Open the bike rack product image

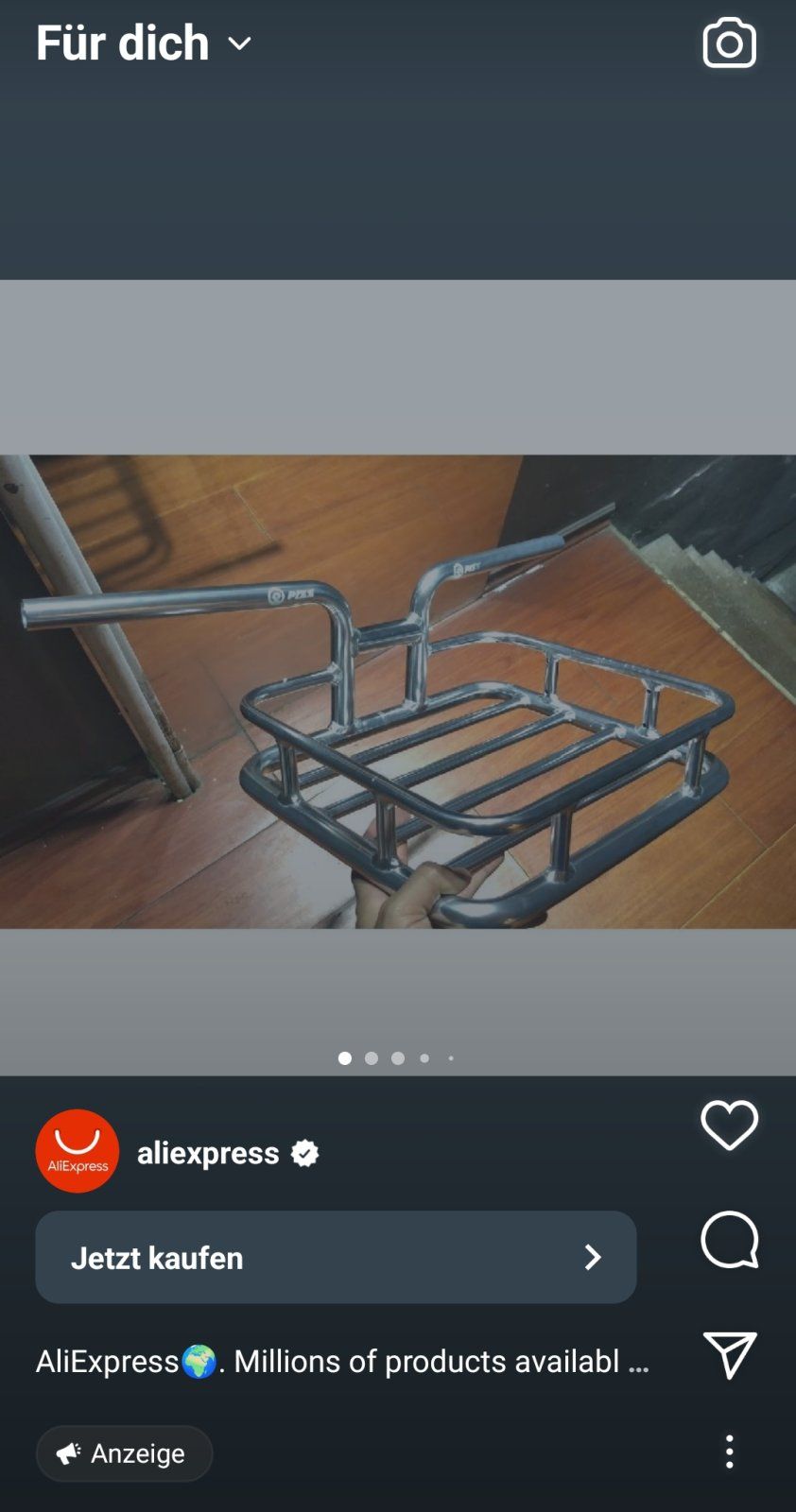point(398,692)
